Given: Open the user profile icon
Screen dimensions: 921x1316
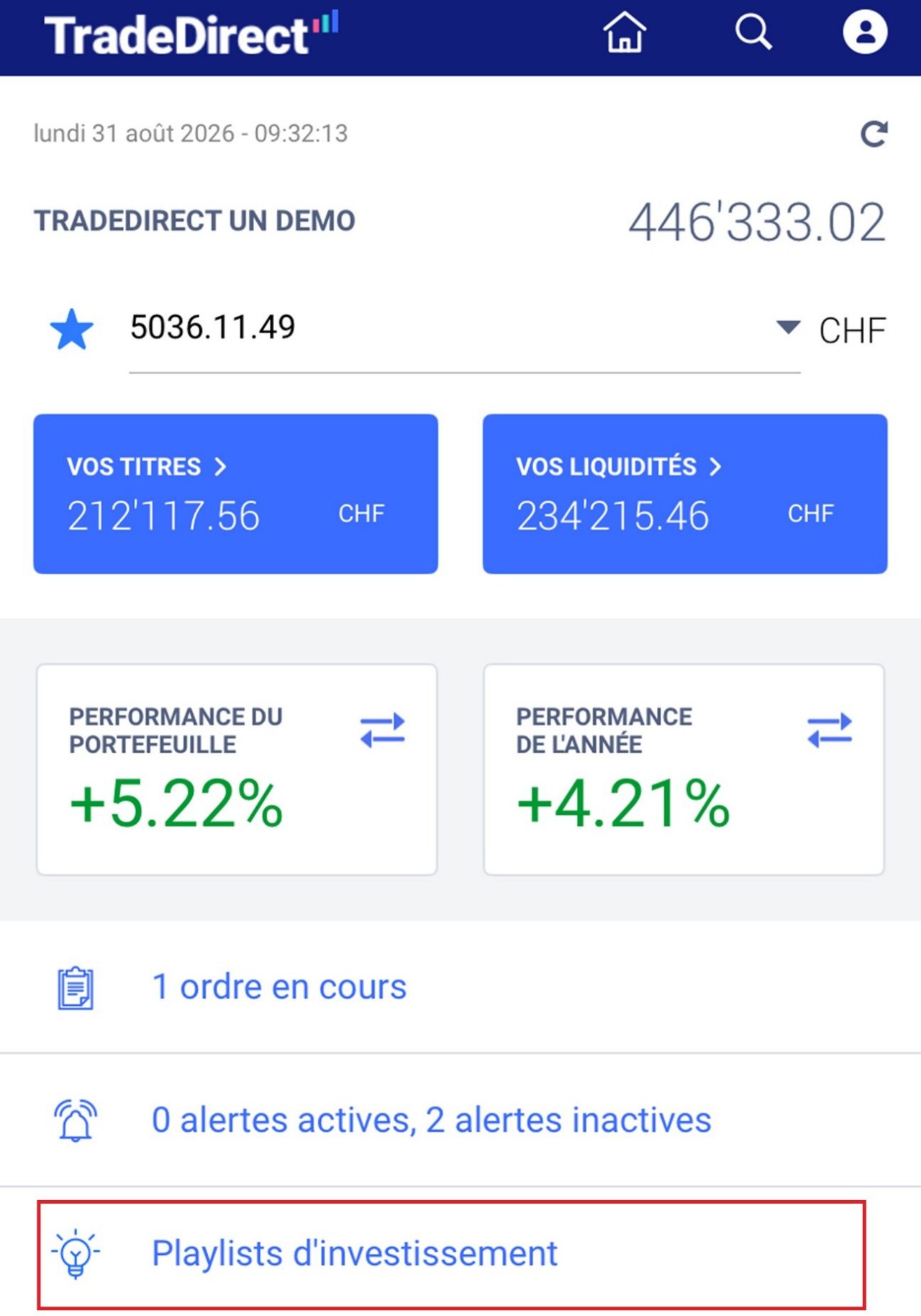Looking at the screenshot, I should pos(865,32).
